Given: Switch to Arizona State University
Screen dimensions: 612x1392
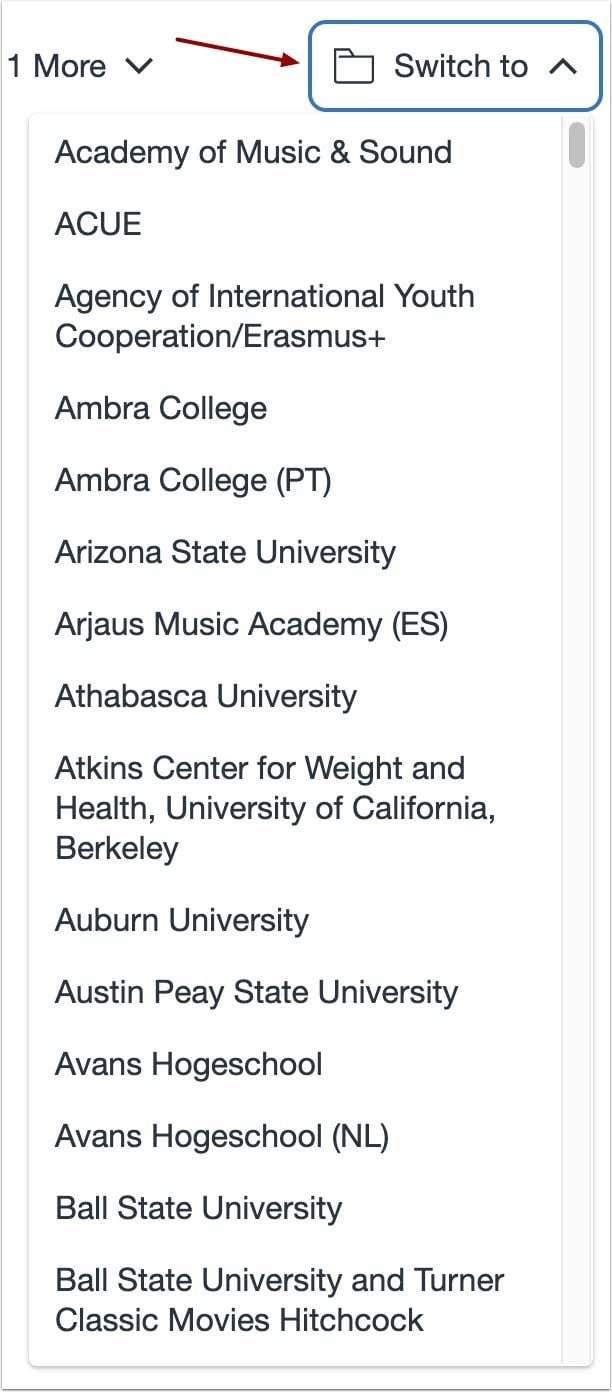Looking at the screenshot, I should coord(225,552).
